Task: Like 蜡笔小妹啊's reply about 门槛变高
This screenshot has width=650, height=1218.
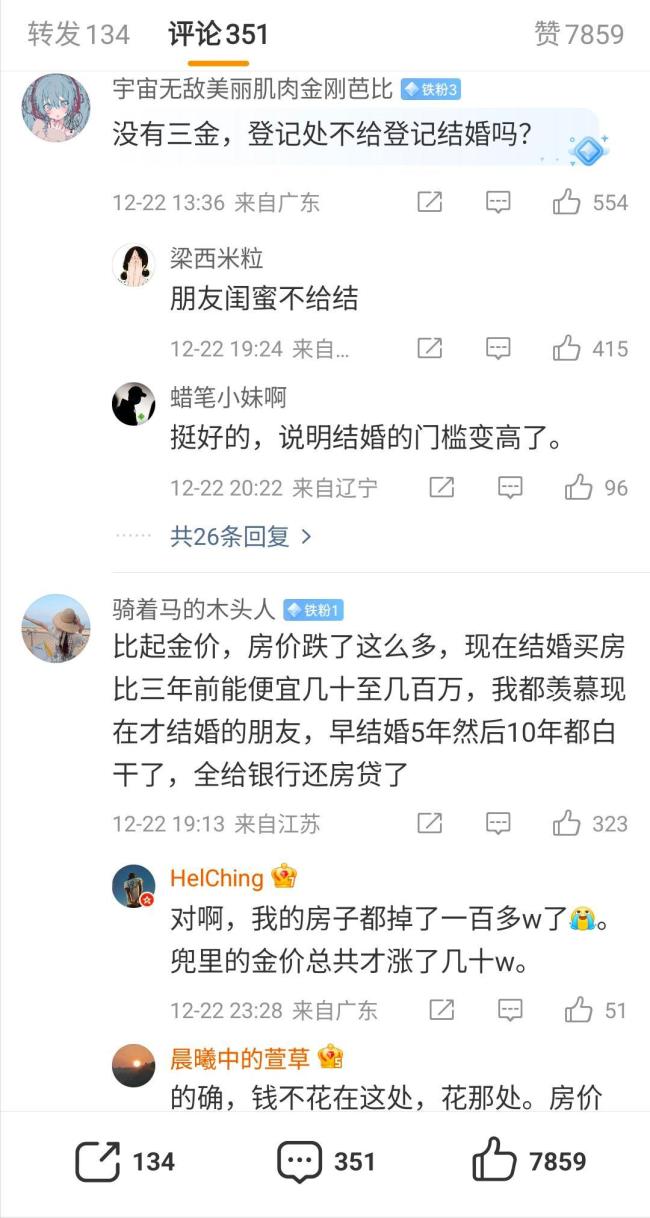Action: pos(579,488)
